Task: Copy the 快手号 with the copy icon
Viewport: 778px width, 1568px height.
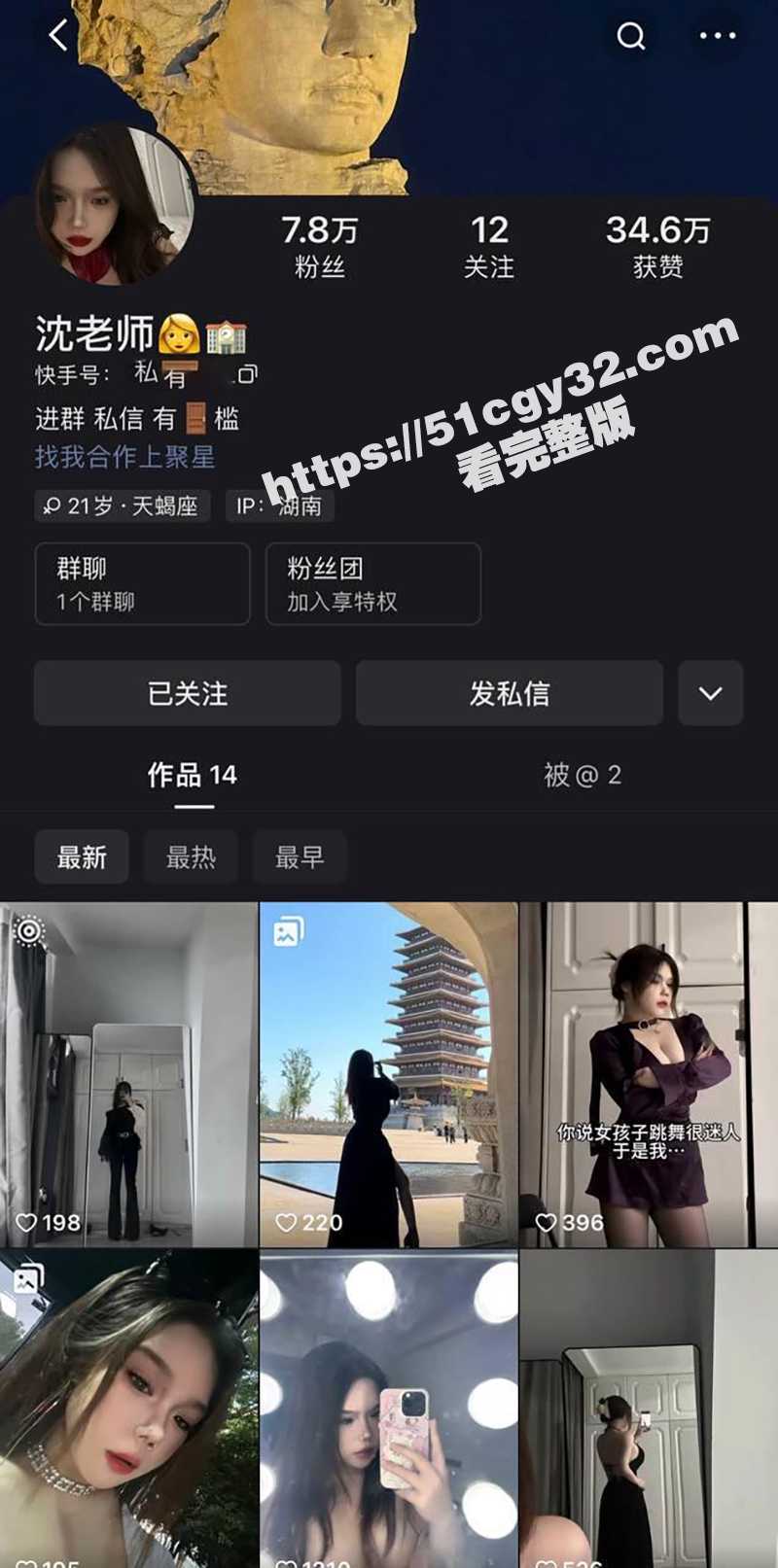Action: point(248,373)
